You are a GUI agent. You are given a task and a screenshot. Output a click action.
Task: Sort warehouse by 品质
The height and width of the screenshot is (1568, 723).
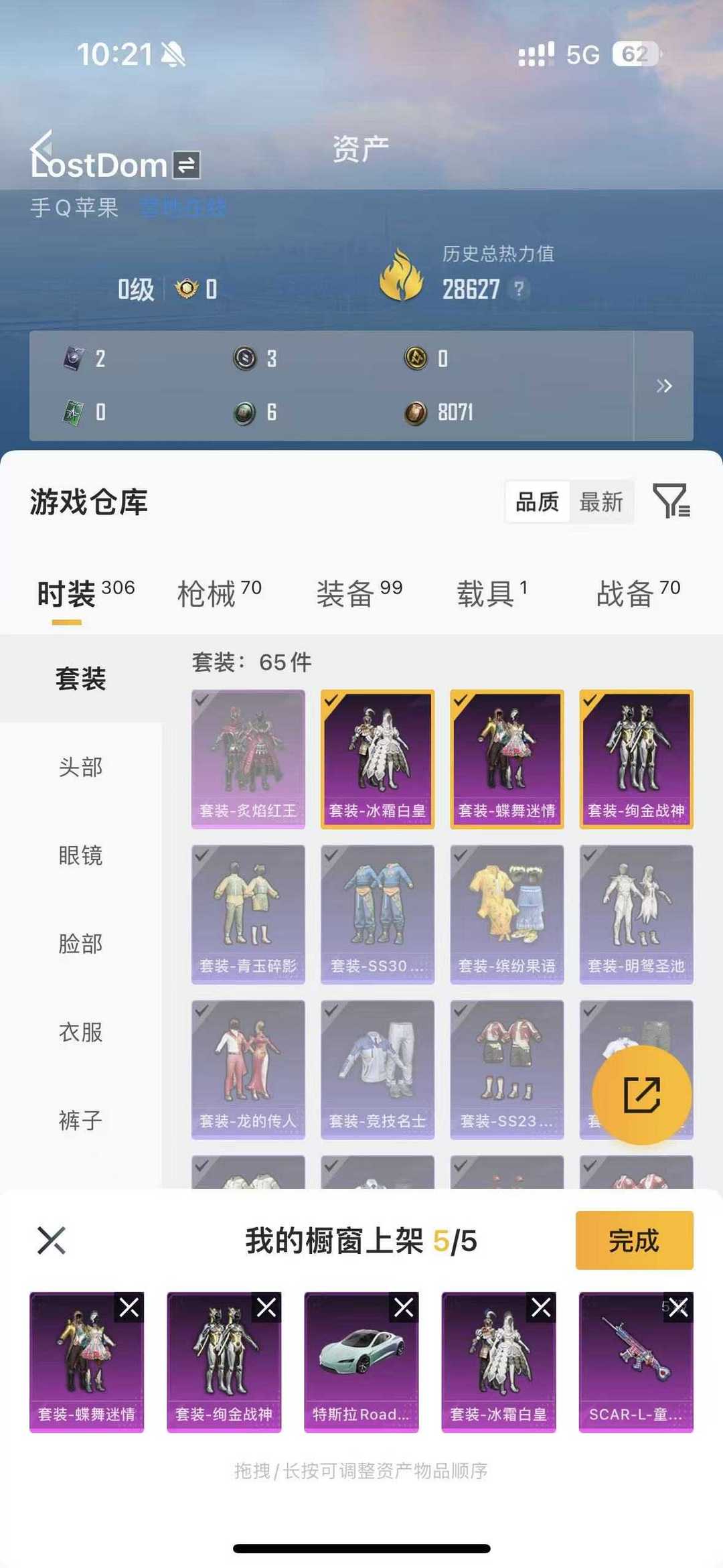pos(537,502)
